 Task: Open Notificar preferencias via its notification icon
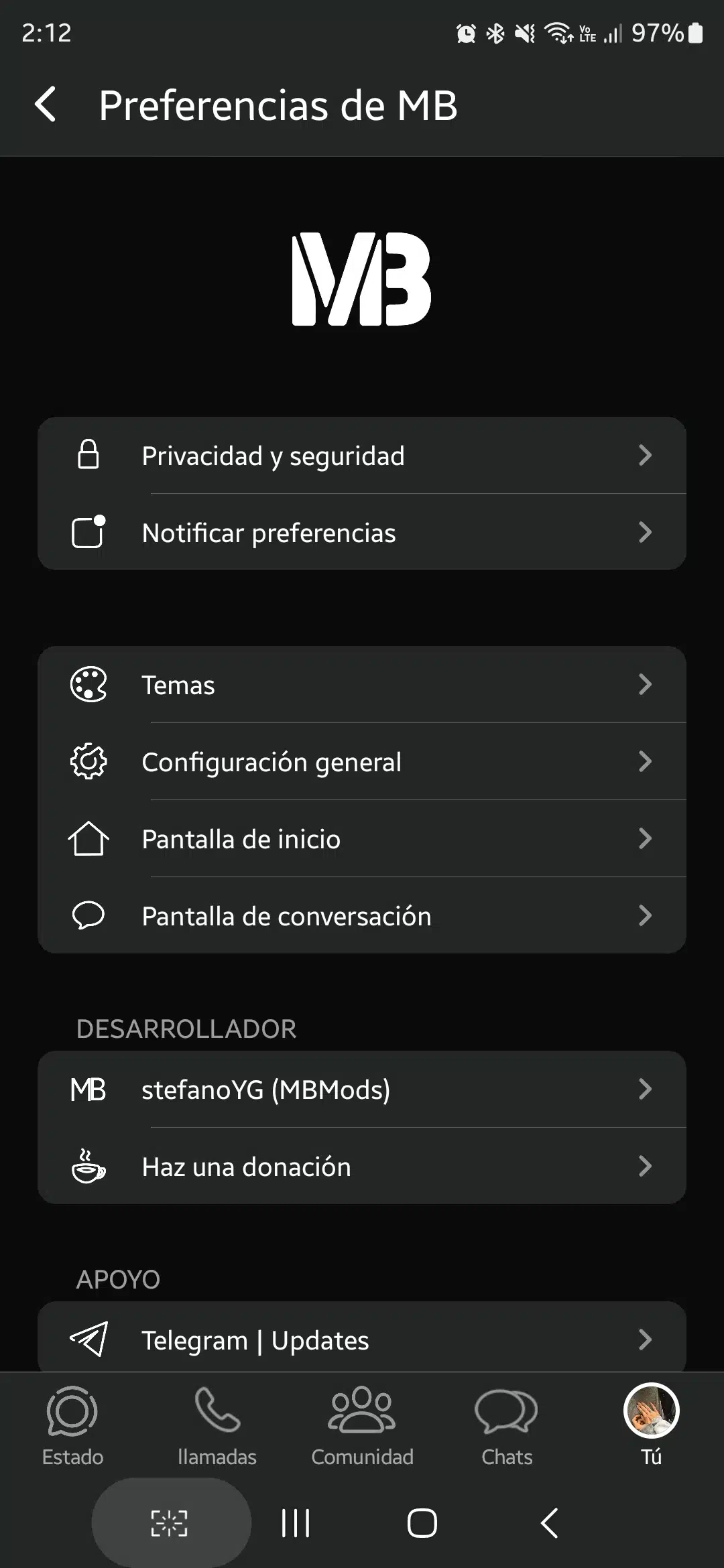coord(87,531)
